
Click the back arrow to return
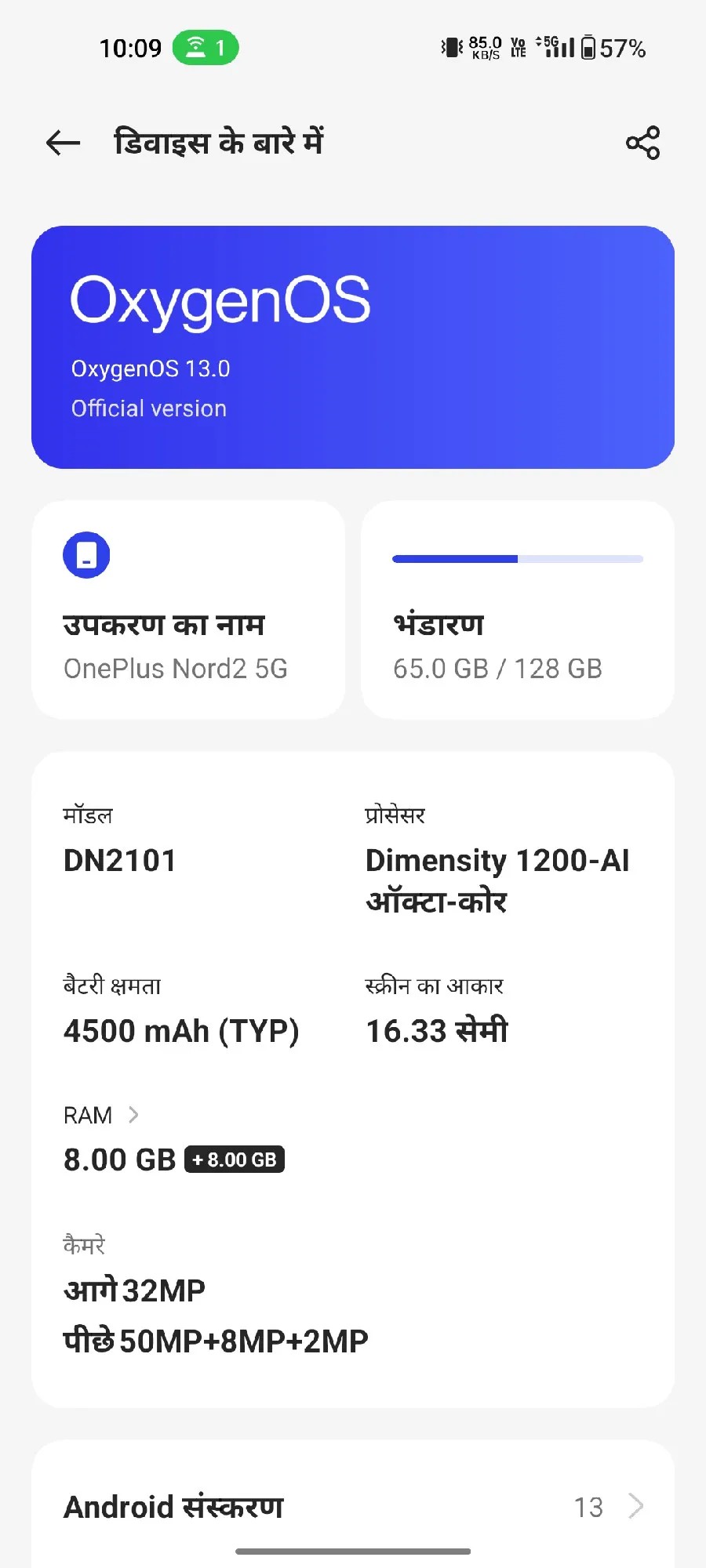coord(62,142)
